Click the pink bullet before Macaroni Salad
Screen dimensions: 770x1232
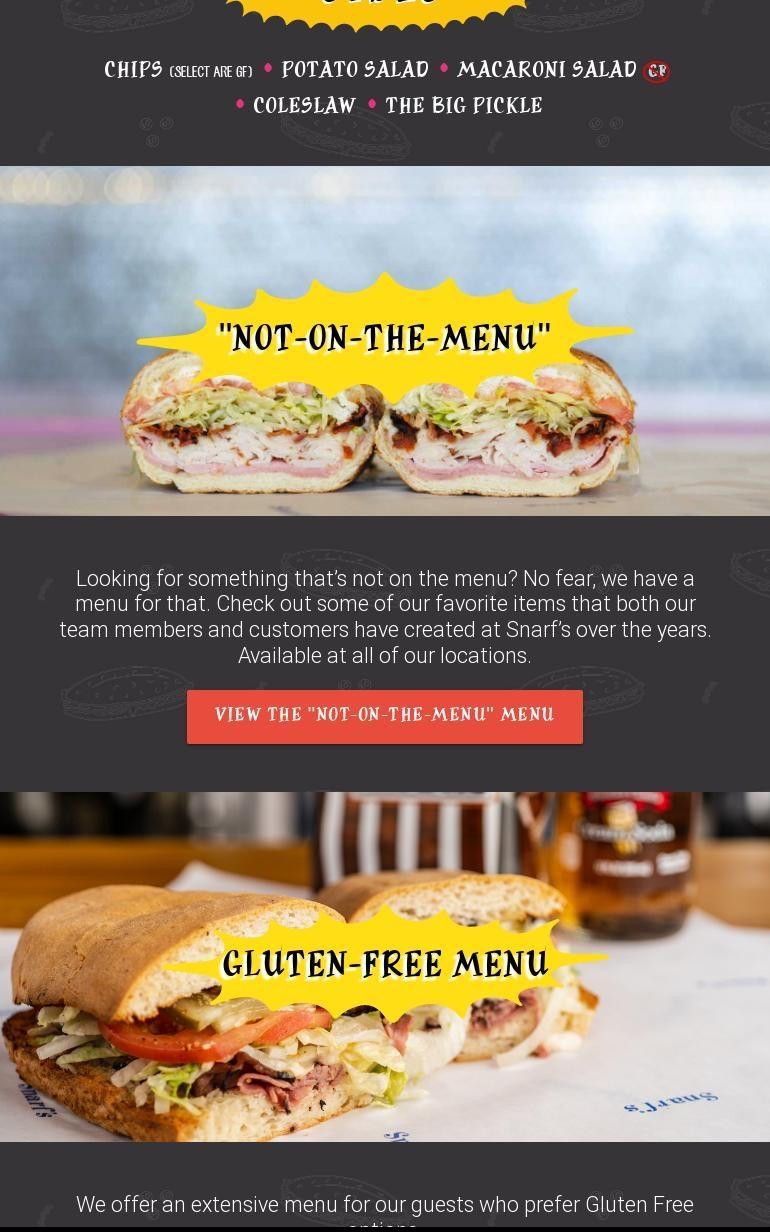coord(443,68)
